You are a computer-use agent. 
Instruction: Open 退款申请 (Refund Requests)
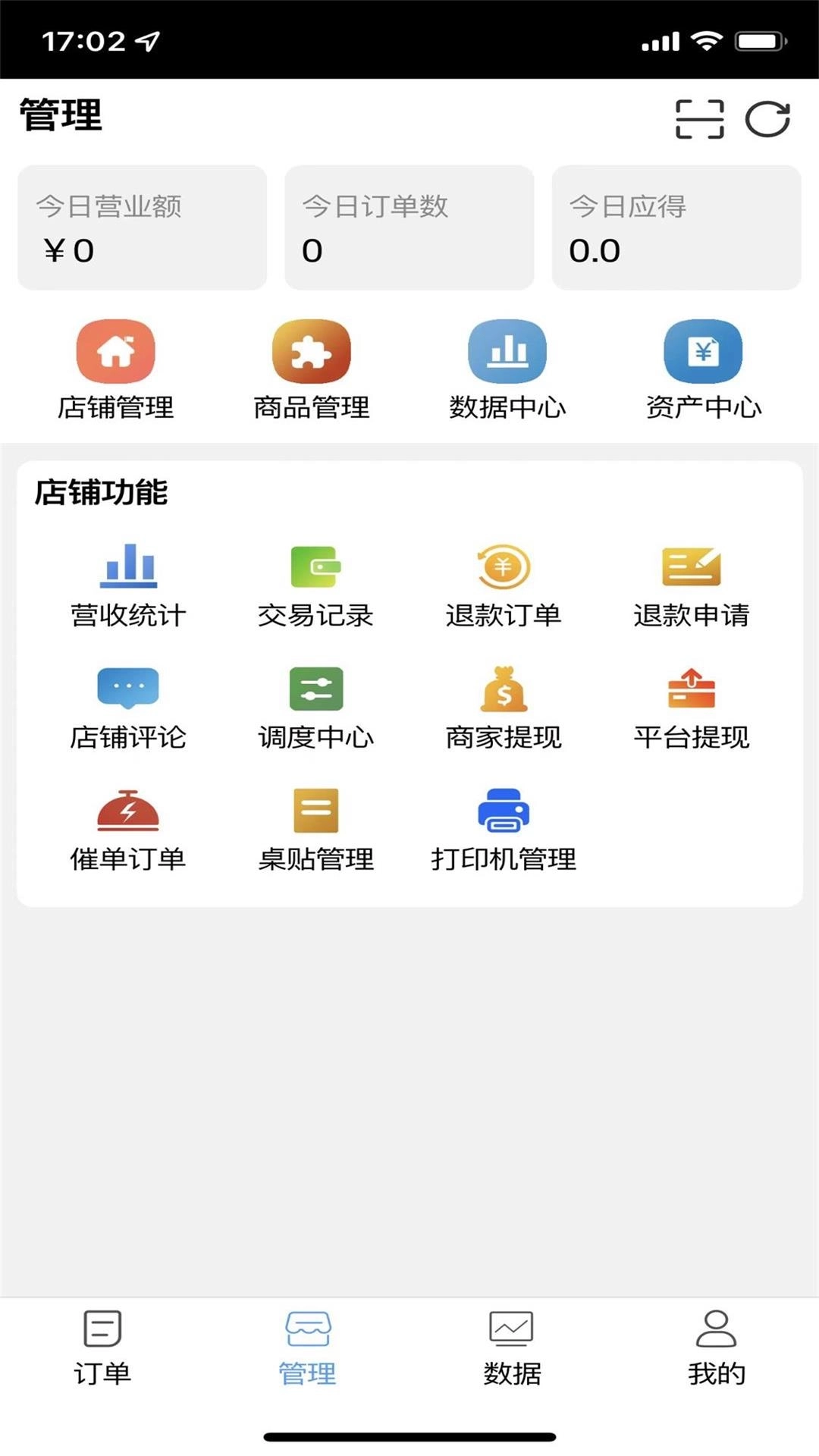pyautogui.click(x=691, y=584)
